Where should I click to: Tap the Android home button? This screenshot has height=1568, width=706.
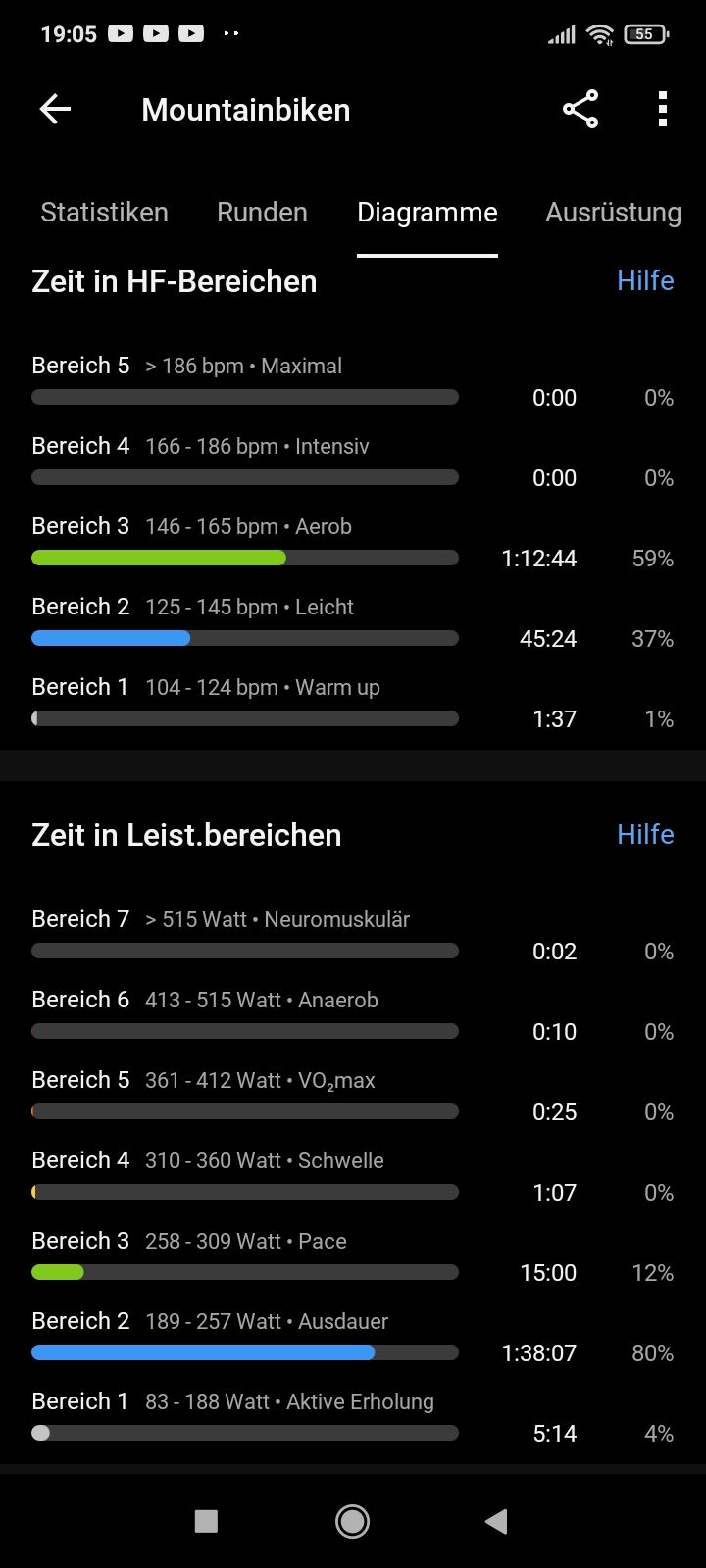[x=352, y=1521]
